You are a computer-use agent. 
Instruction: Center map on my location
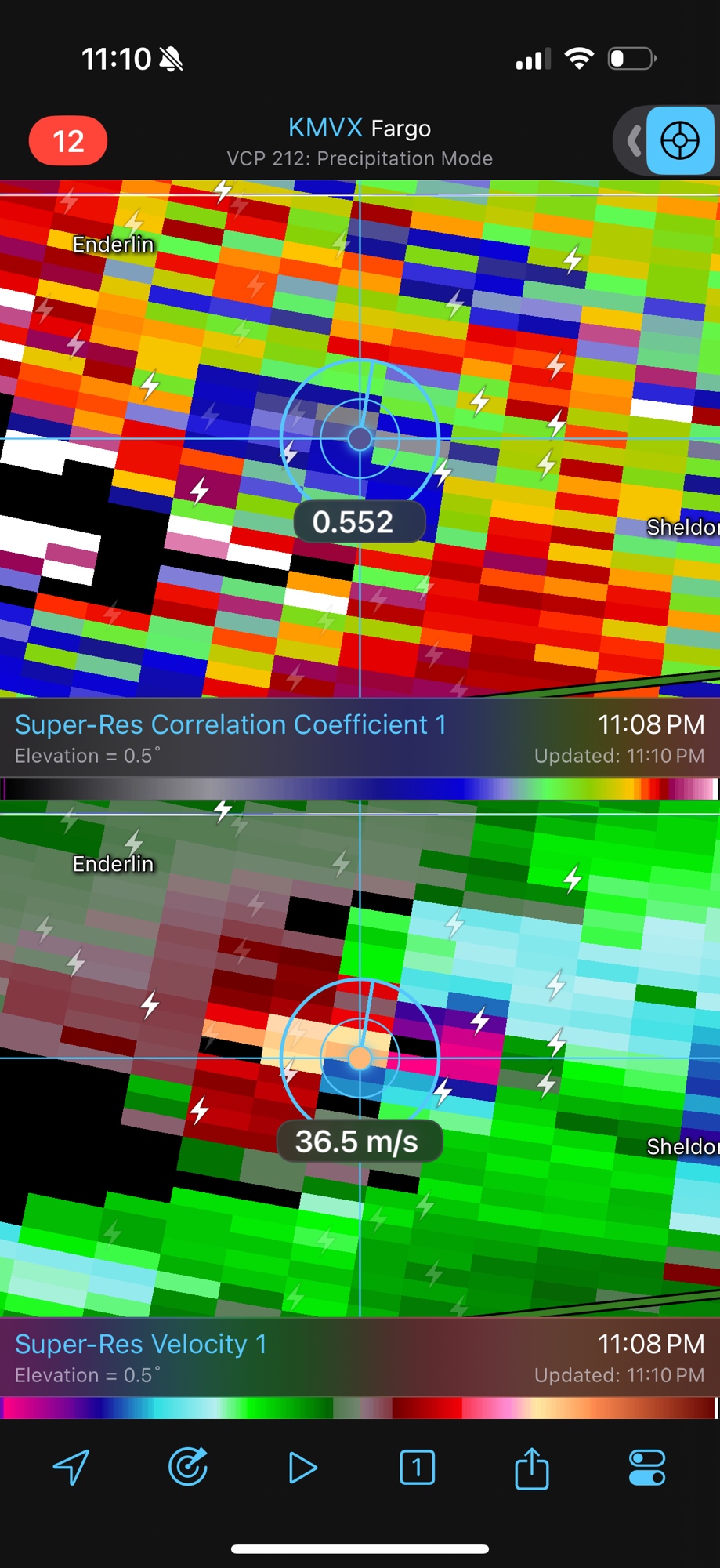pos(71,1467)
